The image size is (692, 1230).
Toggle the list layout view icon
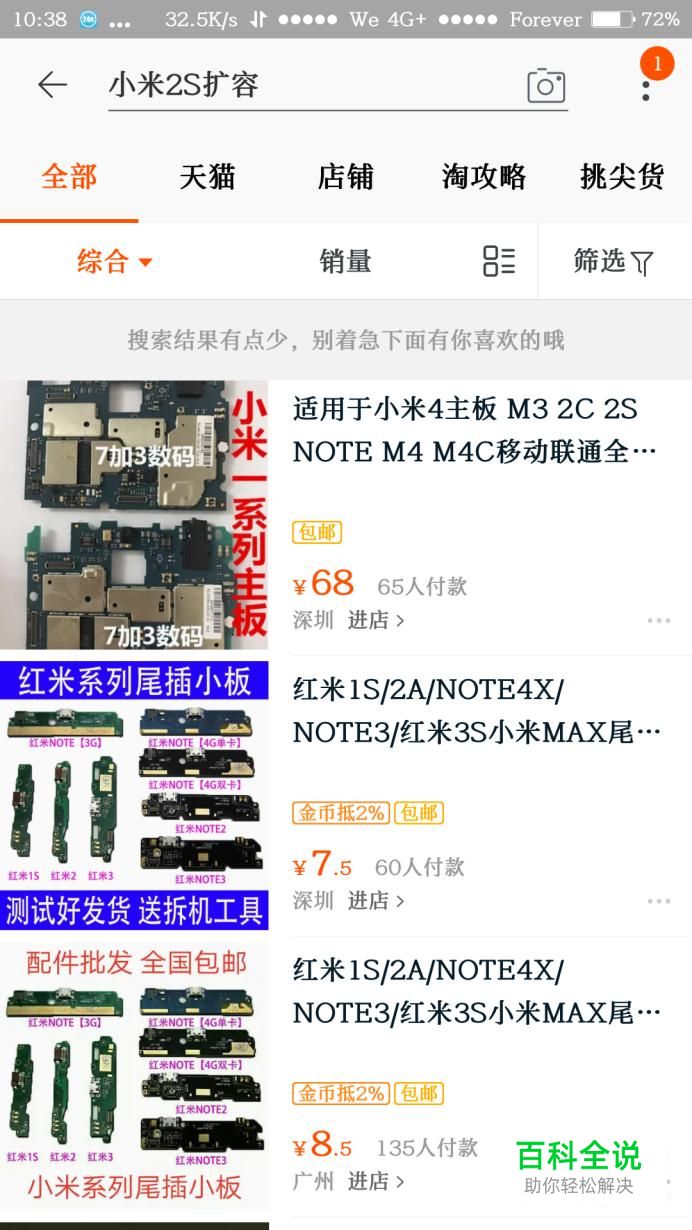pyautogui.click(x=499, y=262)
